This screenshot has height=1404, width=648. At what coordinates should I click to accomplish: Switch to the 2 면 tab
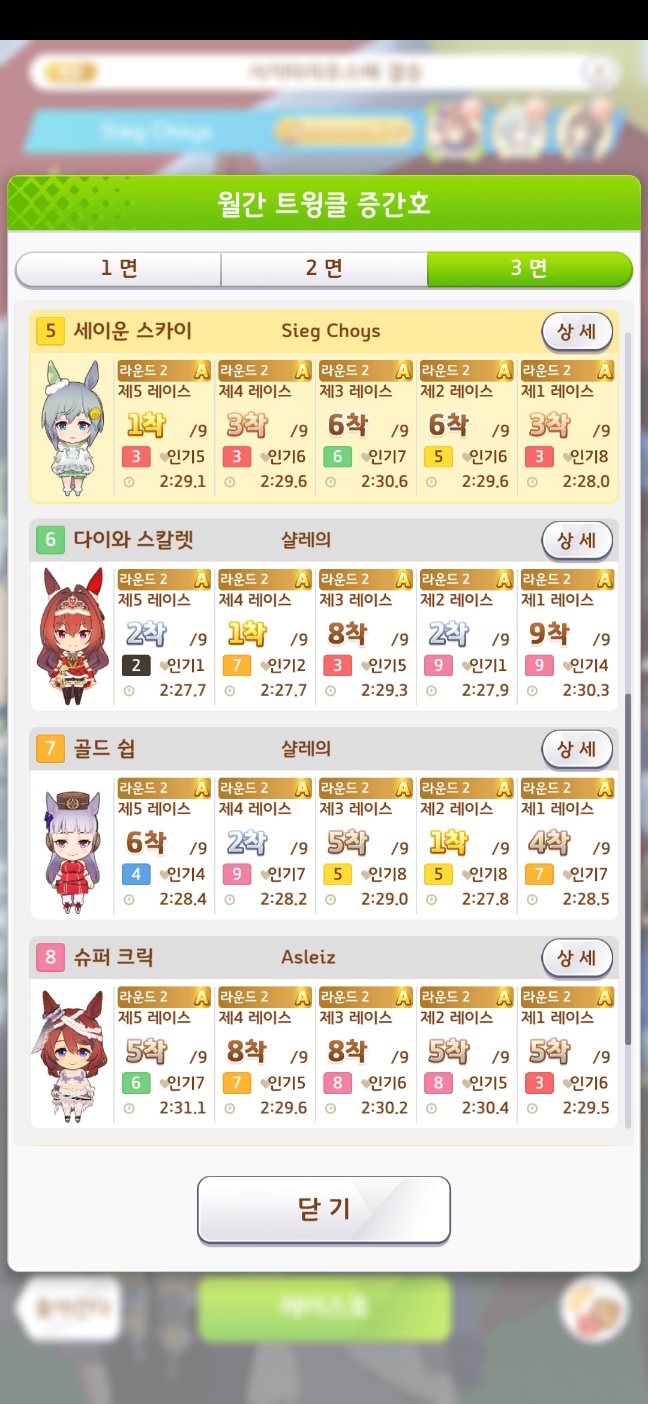[324, 268]
